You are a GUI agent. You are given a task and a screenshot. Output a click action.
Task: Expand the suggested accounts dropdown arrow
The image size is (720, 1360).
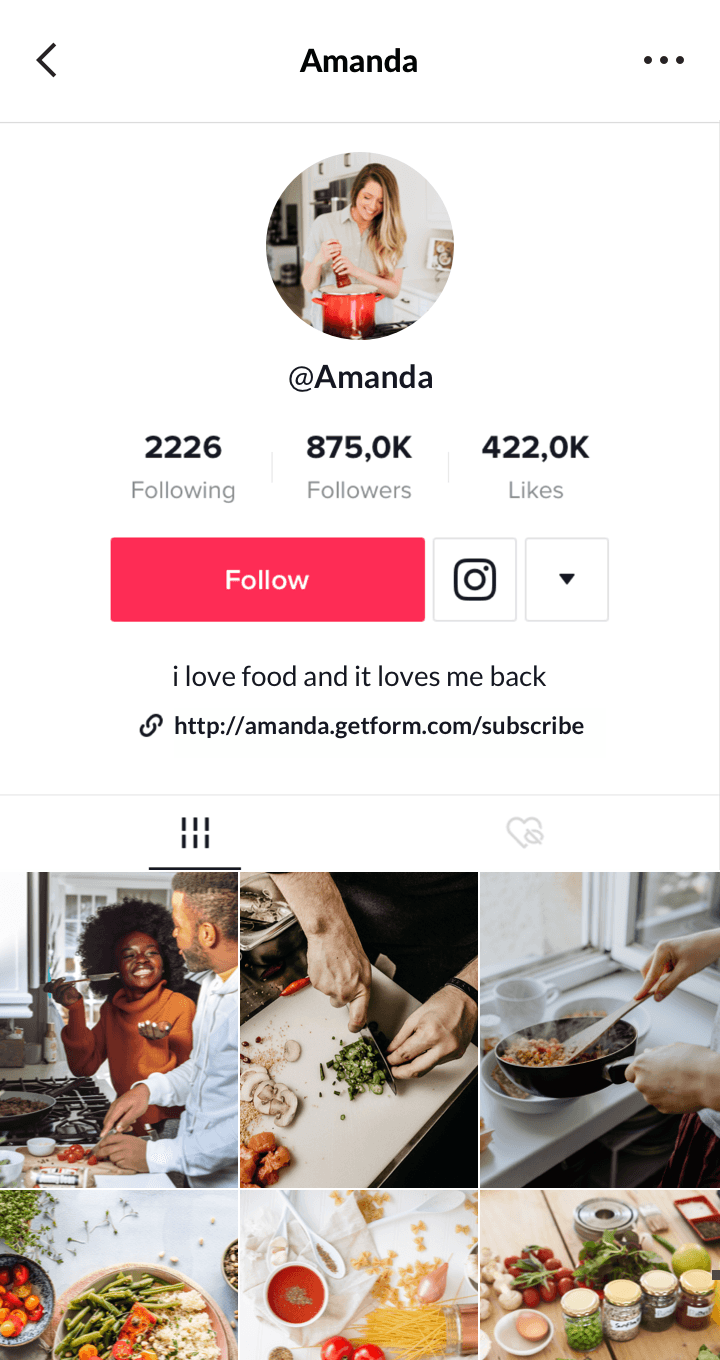point(567,580)
